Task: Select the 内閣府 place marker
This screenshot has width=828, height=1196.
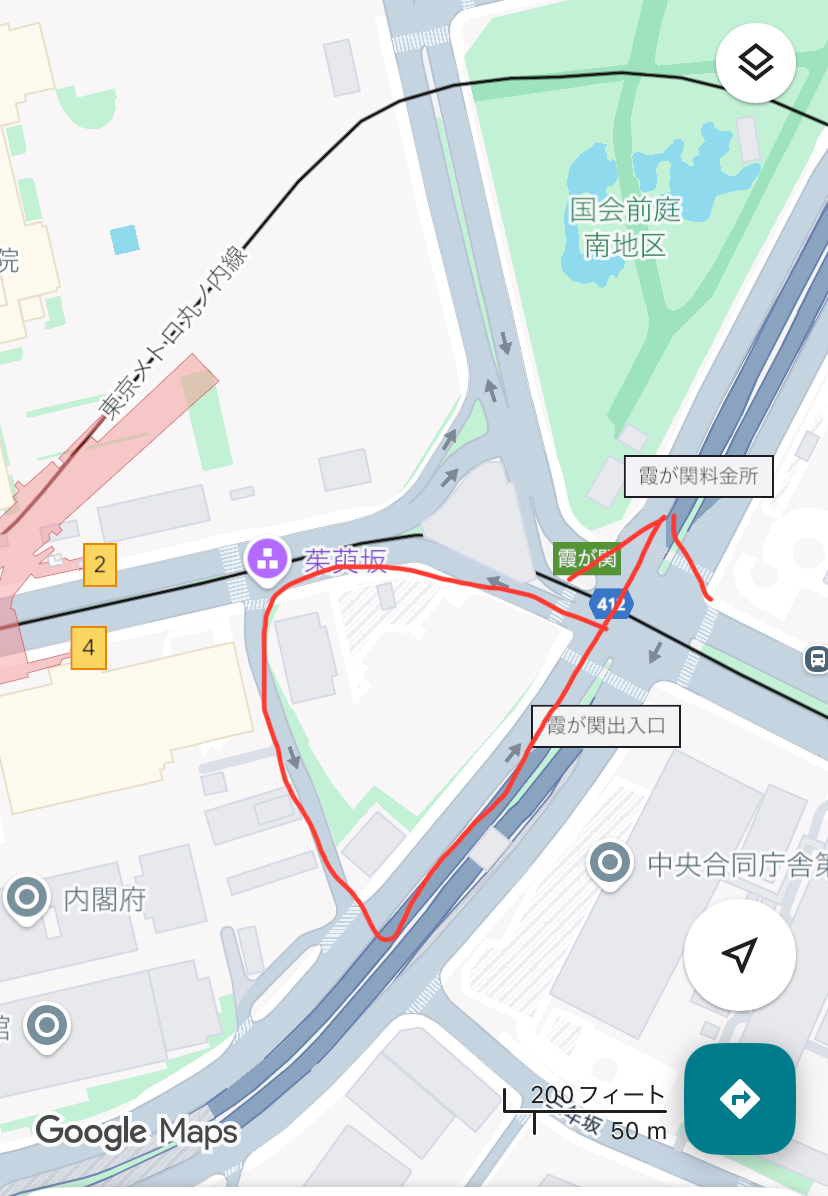Action: tap(27, 898)
